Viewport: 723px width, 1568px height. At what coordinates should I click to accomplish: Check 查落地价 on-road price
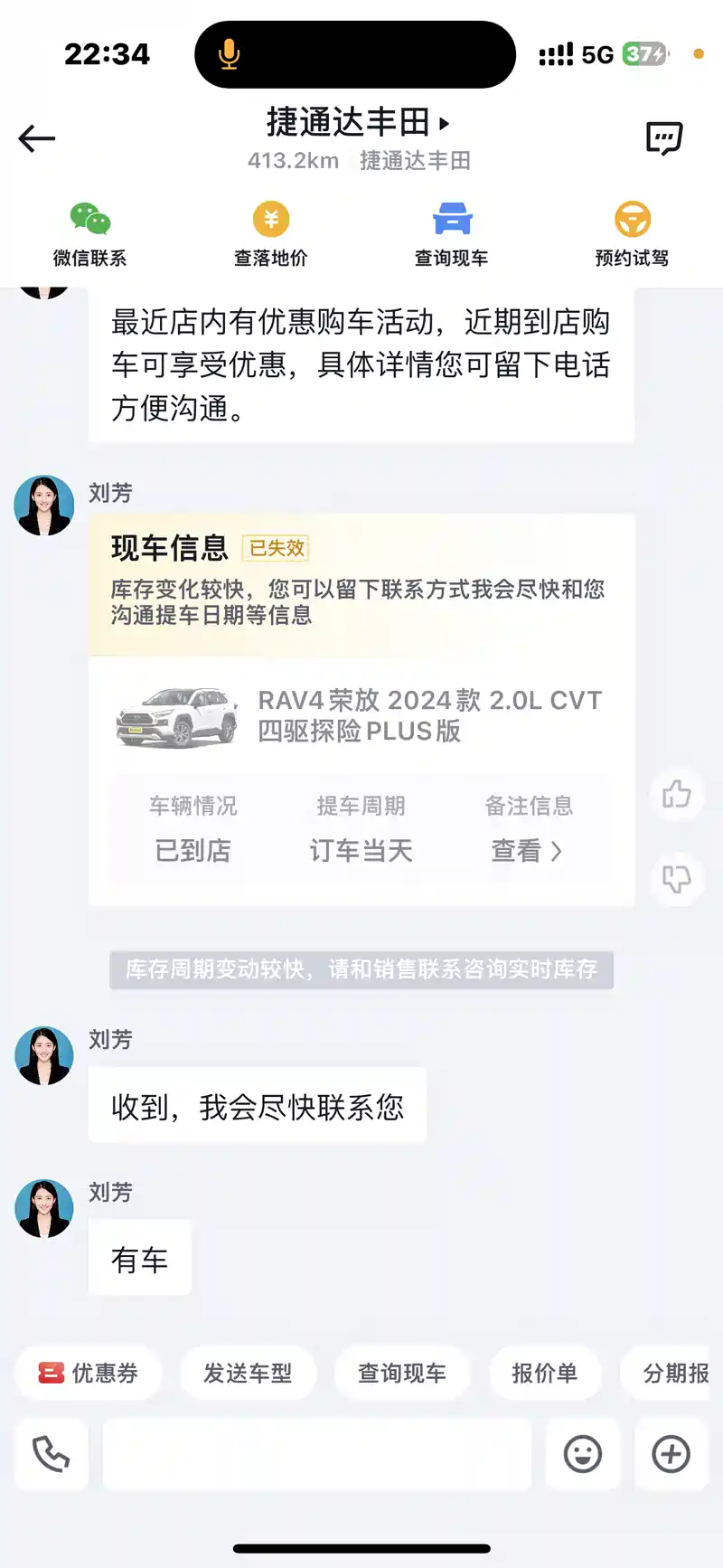coord(271,235)
